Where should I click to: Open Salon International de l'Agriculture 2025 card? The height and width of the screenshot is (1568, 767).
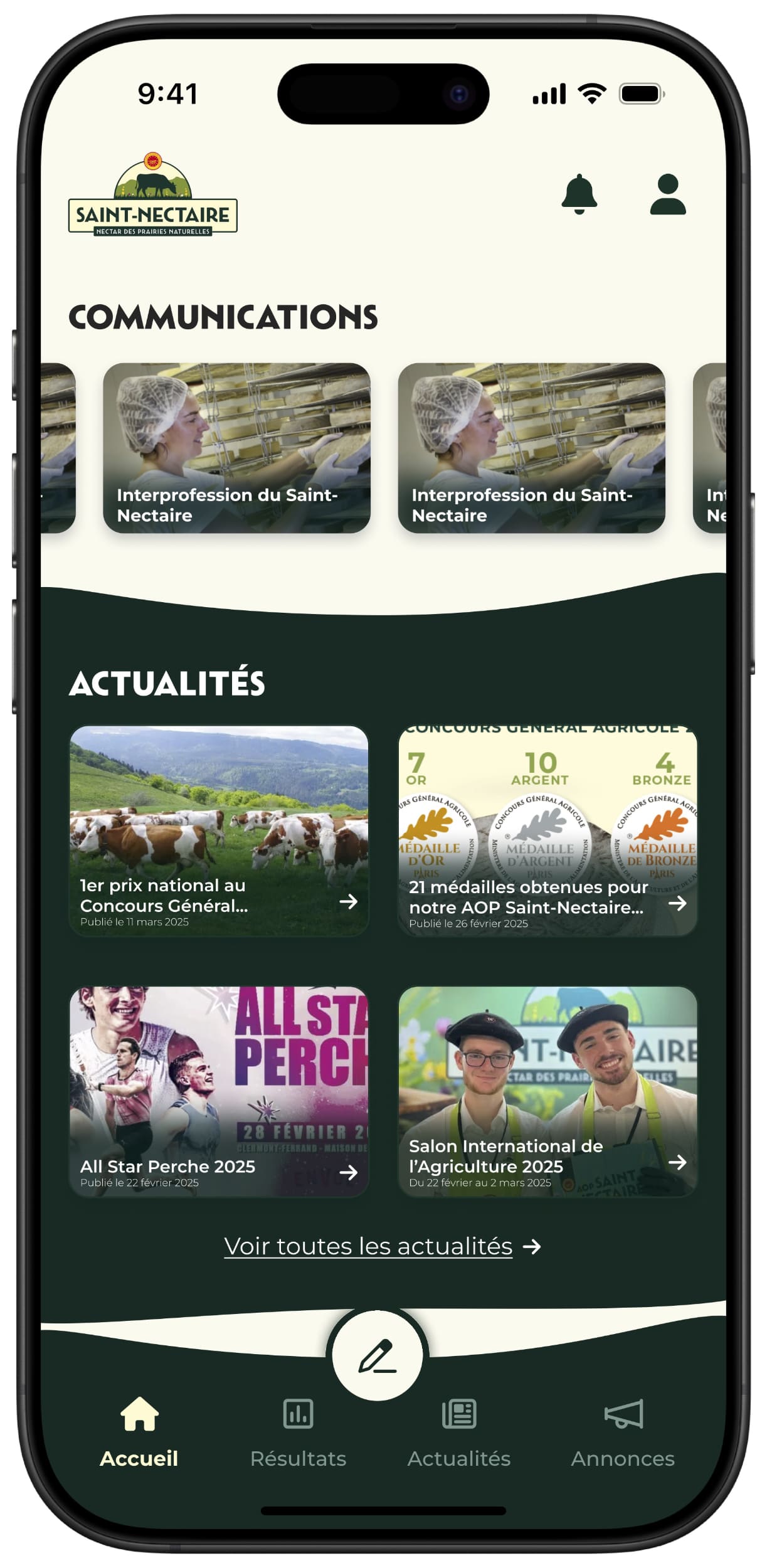coord(547,1091)
